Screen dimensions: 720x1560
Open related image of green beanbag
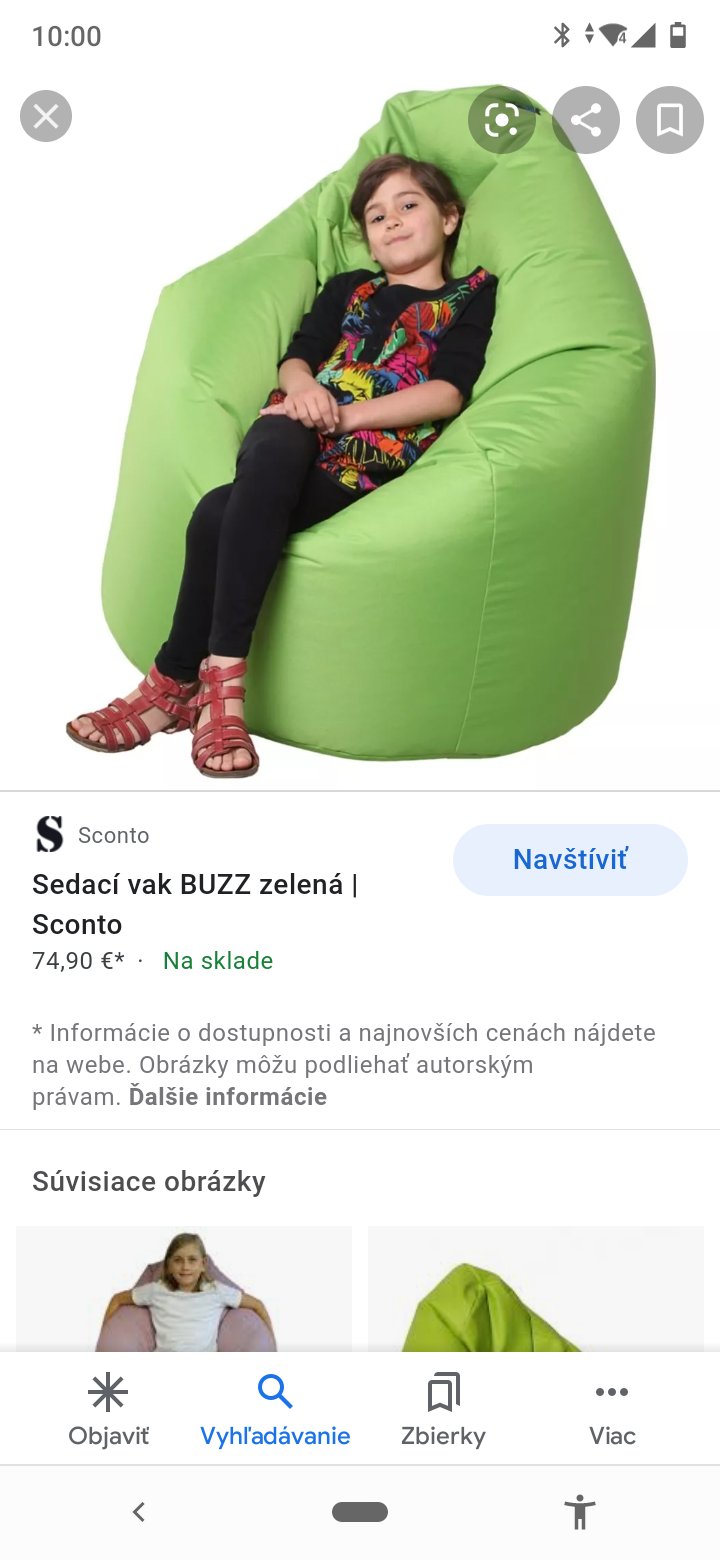point(536,1288)
